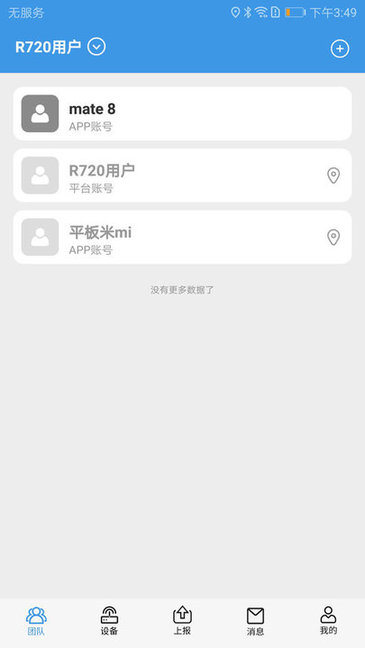Switch to the 团队 tab
The height and width of the screenshot is (648, 365).
pos(36,621)
